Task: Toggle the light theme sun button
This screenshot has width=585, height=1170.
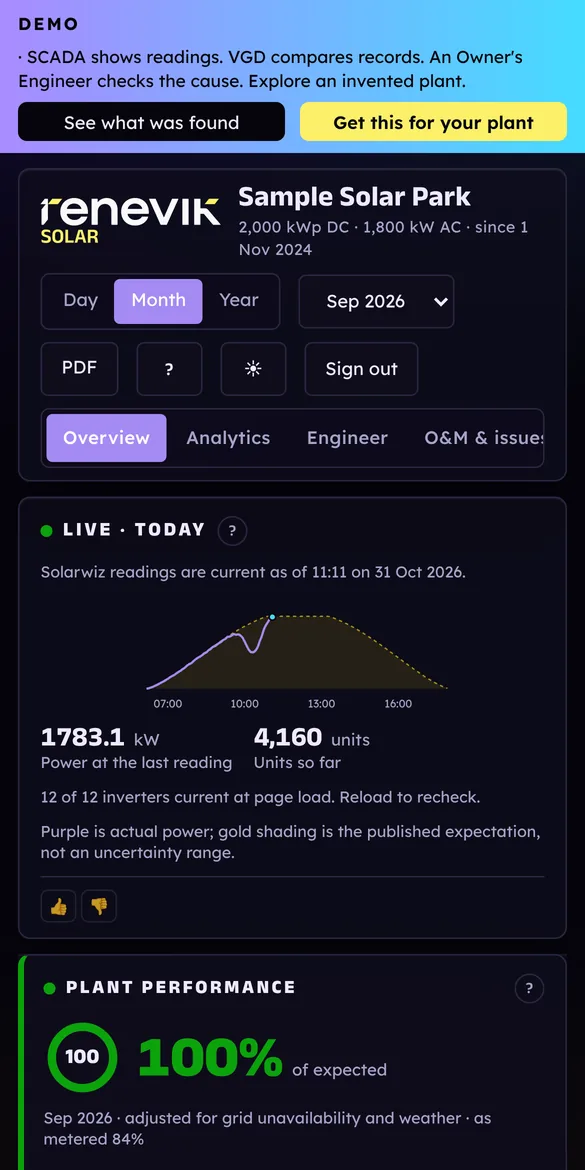Action: pyautogui.click(x=253, y=369)
